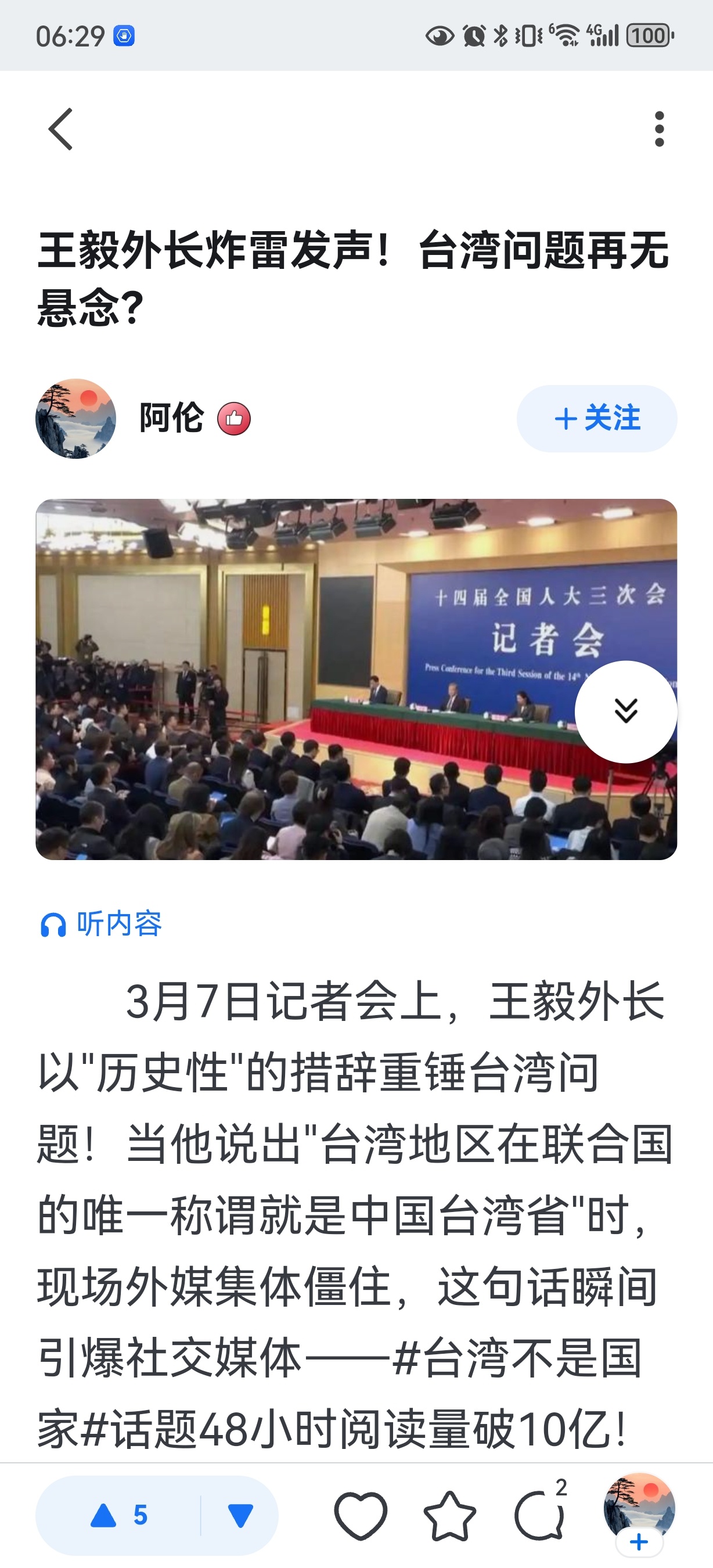The width and height of the screenshot is (713, 1568).
Task: Open the press conference image
Action: coord(356,679)
